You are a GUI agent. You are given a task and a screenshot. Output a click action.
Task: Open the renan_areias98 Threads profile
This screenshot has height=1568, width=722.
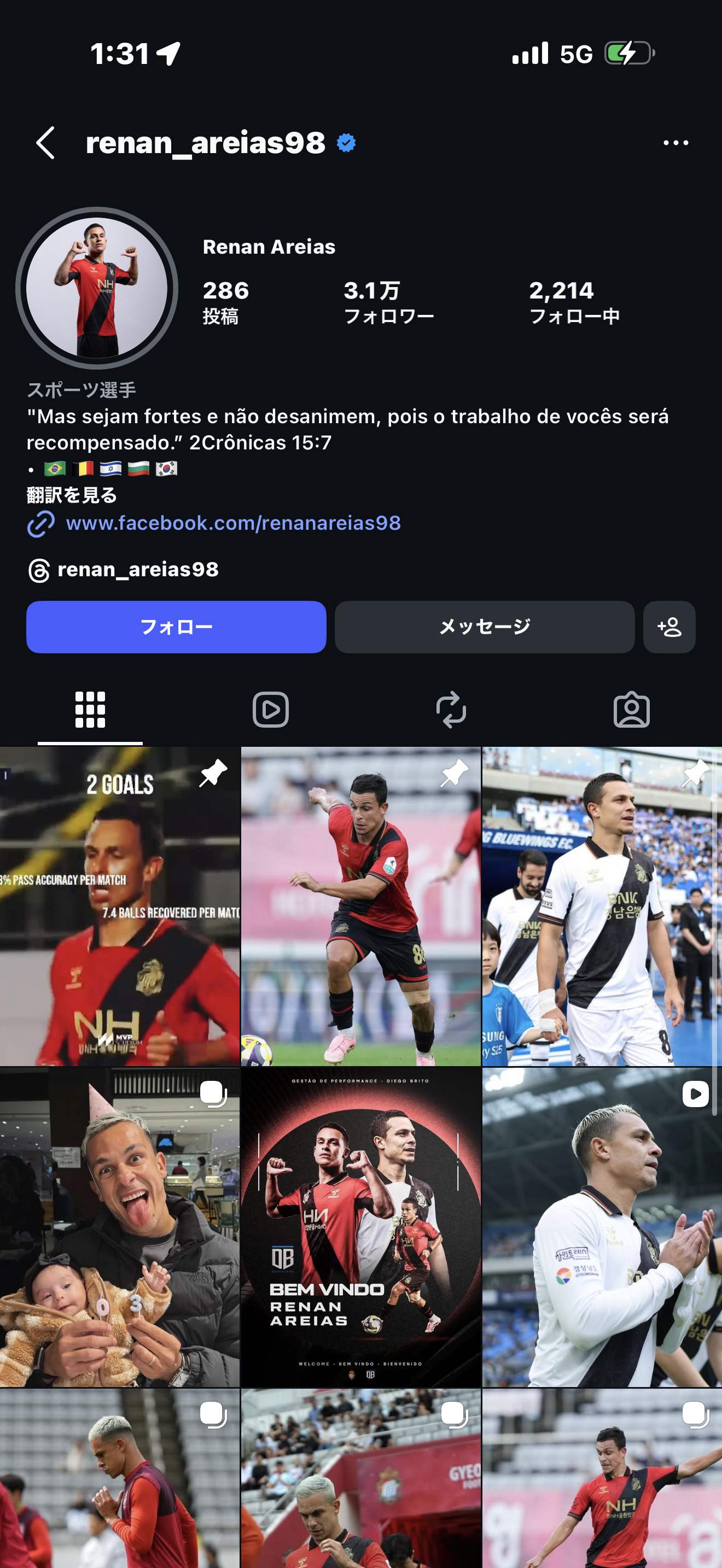(138, 570)
